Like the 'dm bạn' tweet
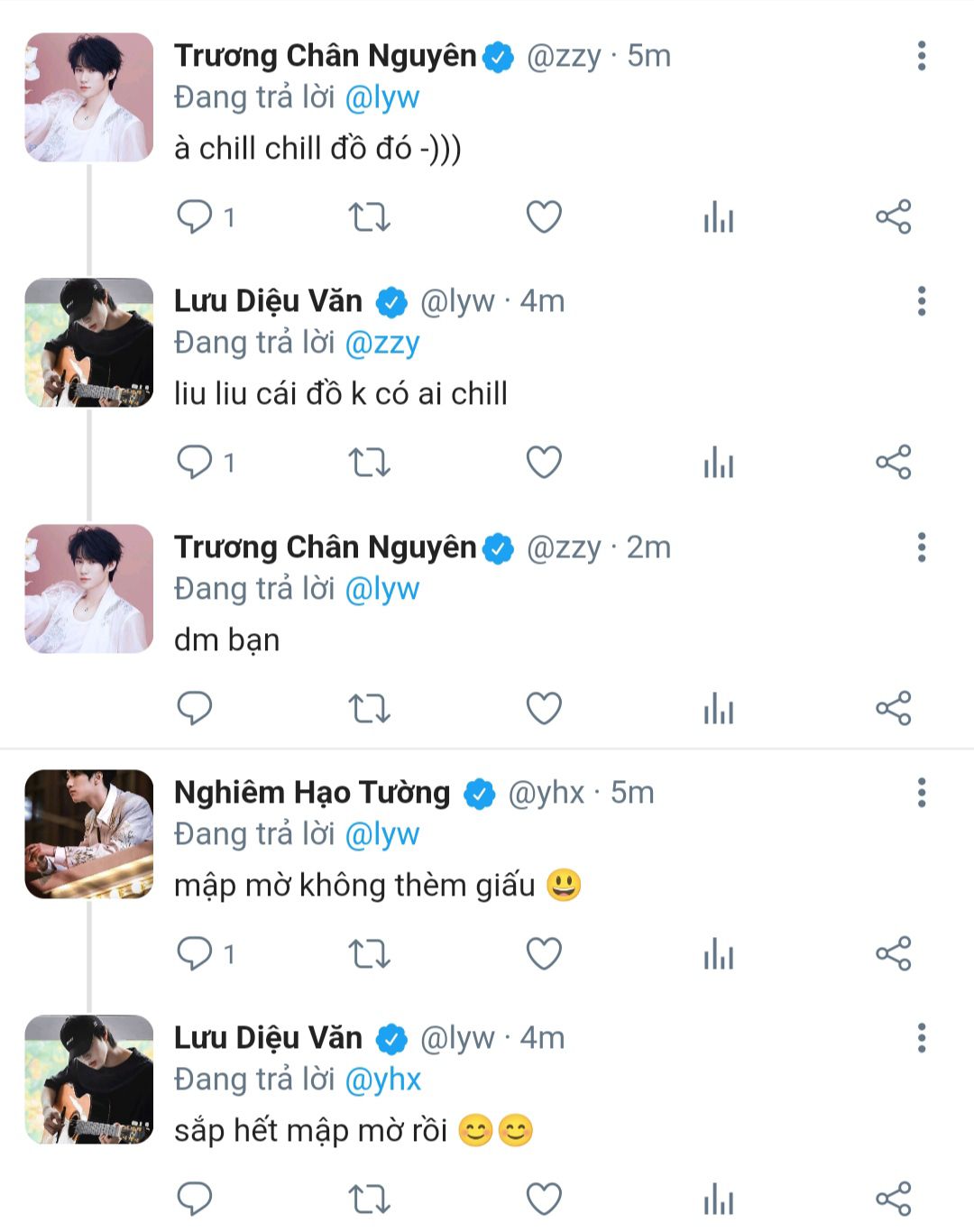 tap(544, 709)
